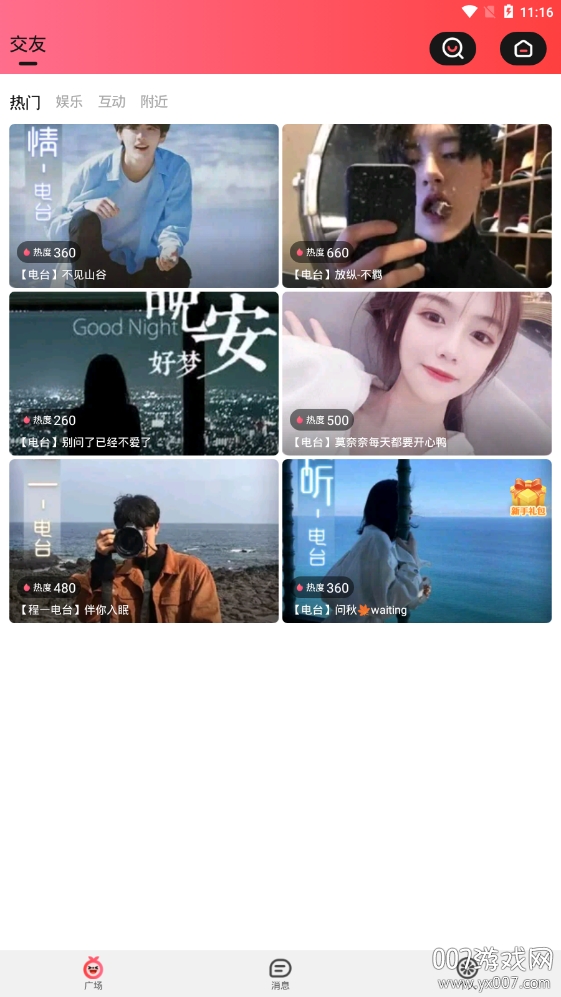
Task: Show the 附近 nearby tab
Action: 155,102
